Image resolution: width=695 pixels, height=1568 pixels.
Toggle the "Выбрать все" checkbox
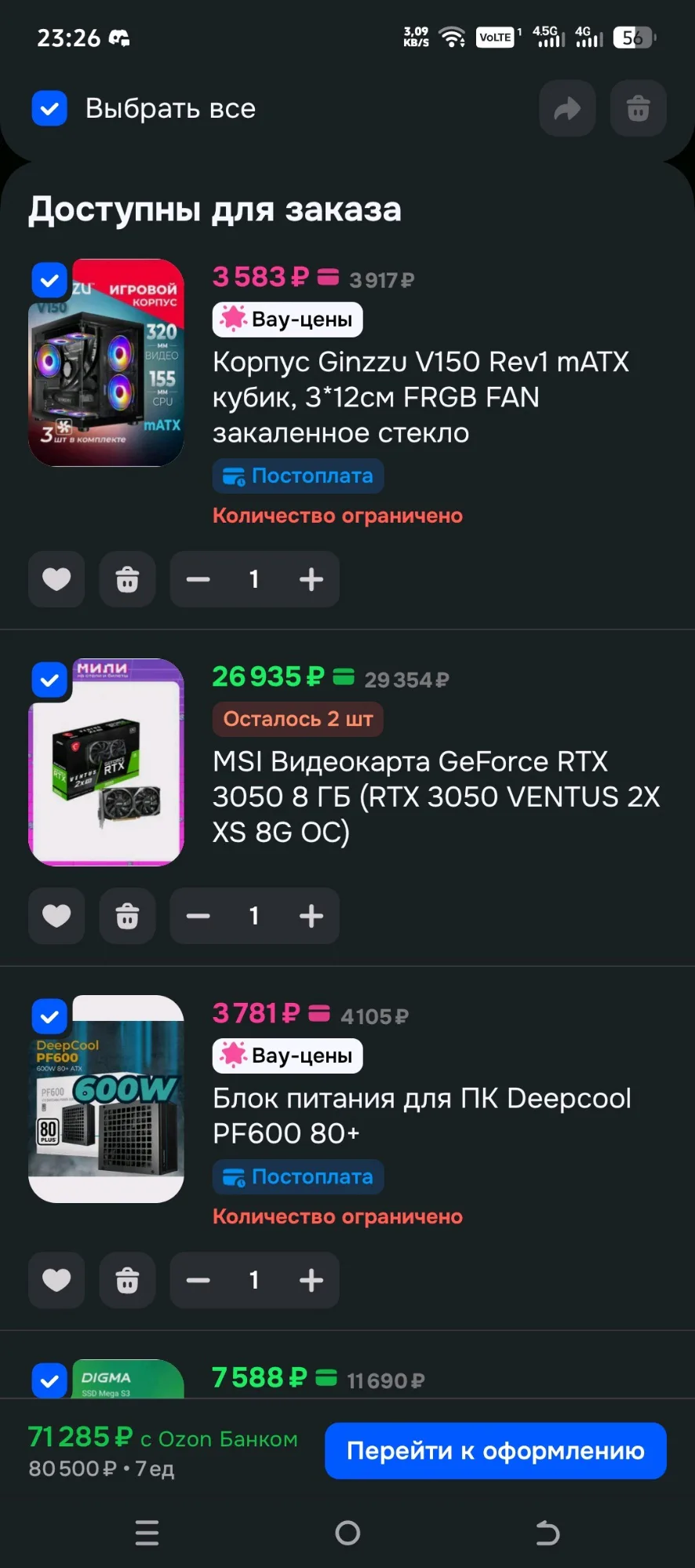49,108
